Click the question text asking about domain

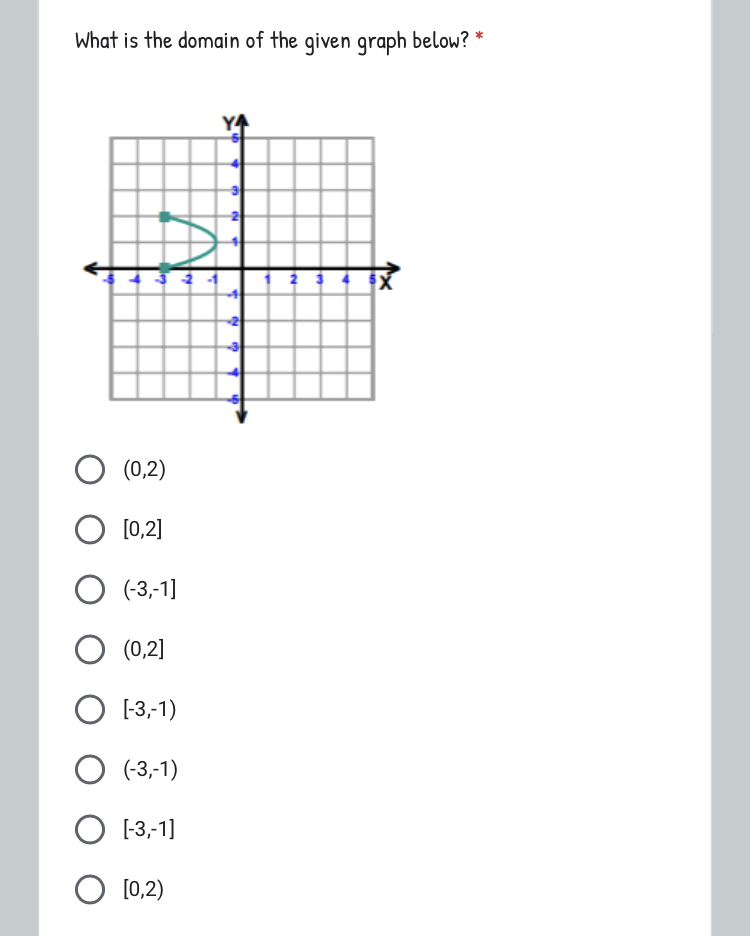pos(270,41)
